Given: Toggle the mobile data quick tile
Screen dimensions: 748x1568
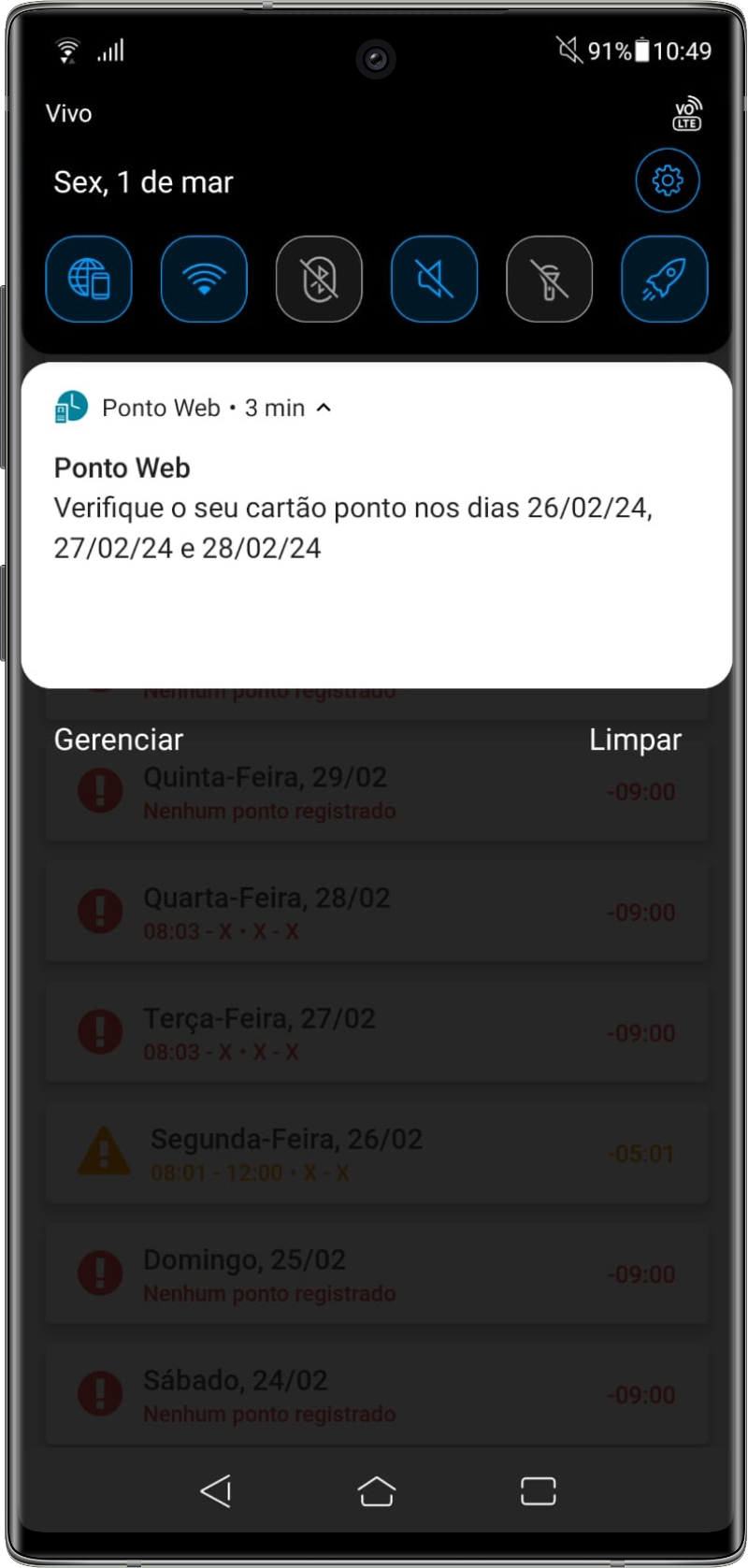Looking at the screenshot, I should tap(89, 279).
